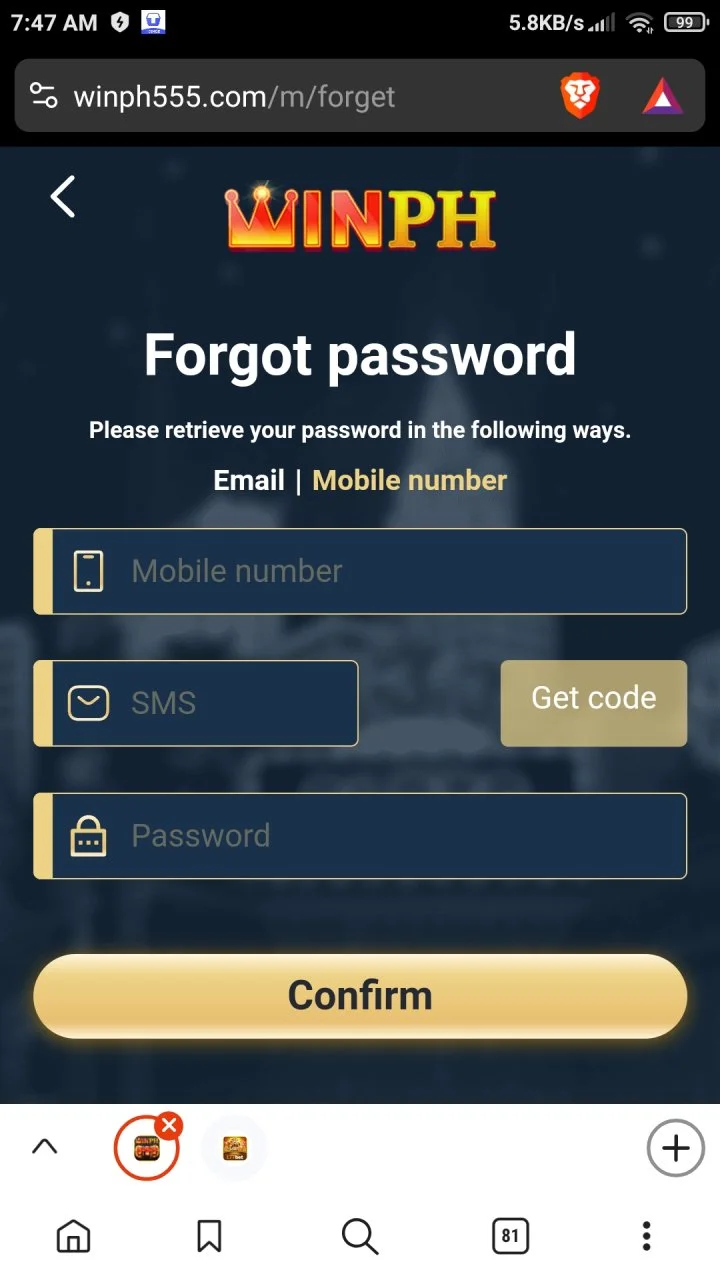
Task: Switch to Email recovery option
Action: 249,480
